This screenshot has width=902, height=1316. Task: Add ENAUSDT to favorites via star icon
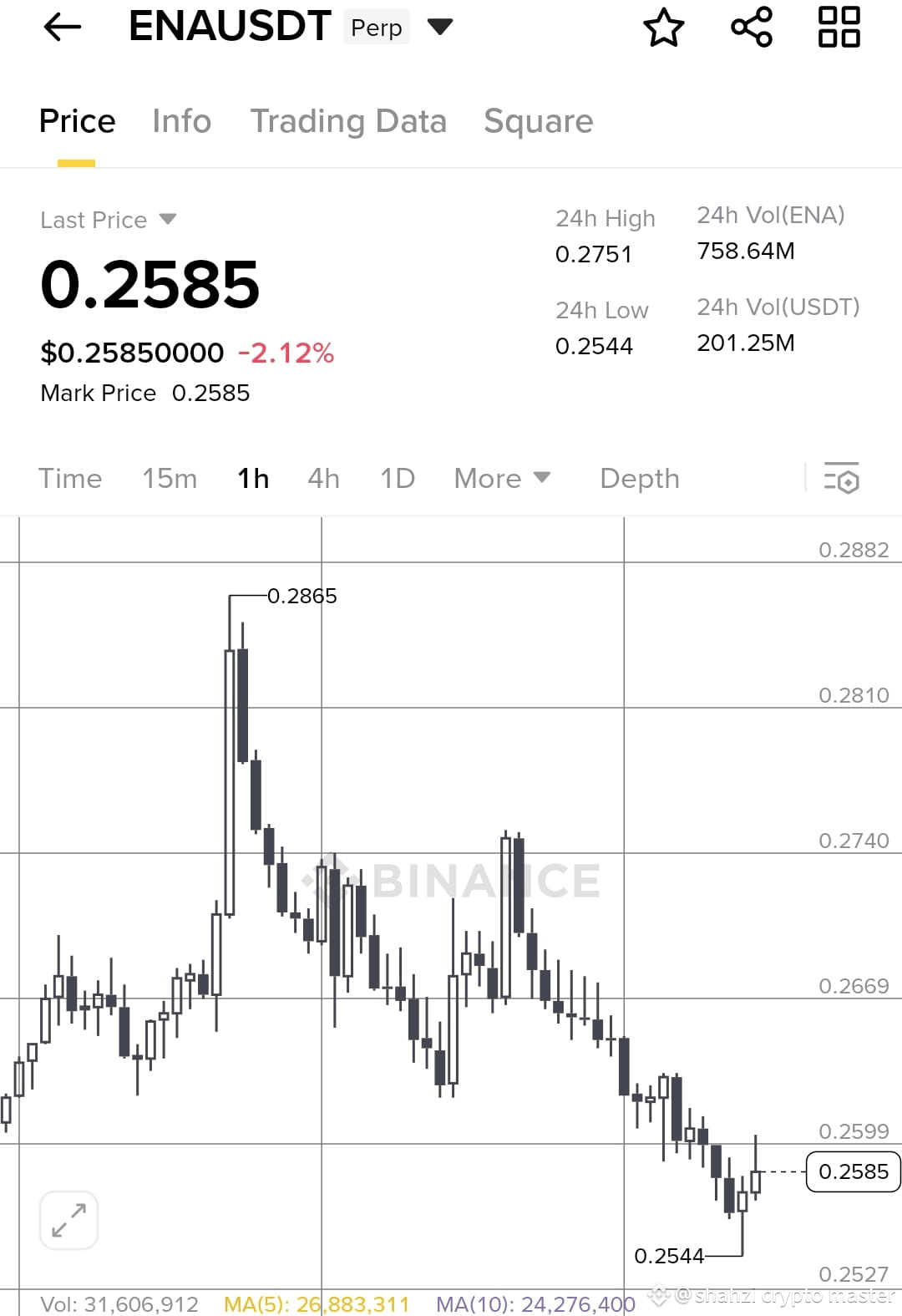pyautogui.click(x=664, y=28)
